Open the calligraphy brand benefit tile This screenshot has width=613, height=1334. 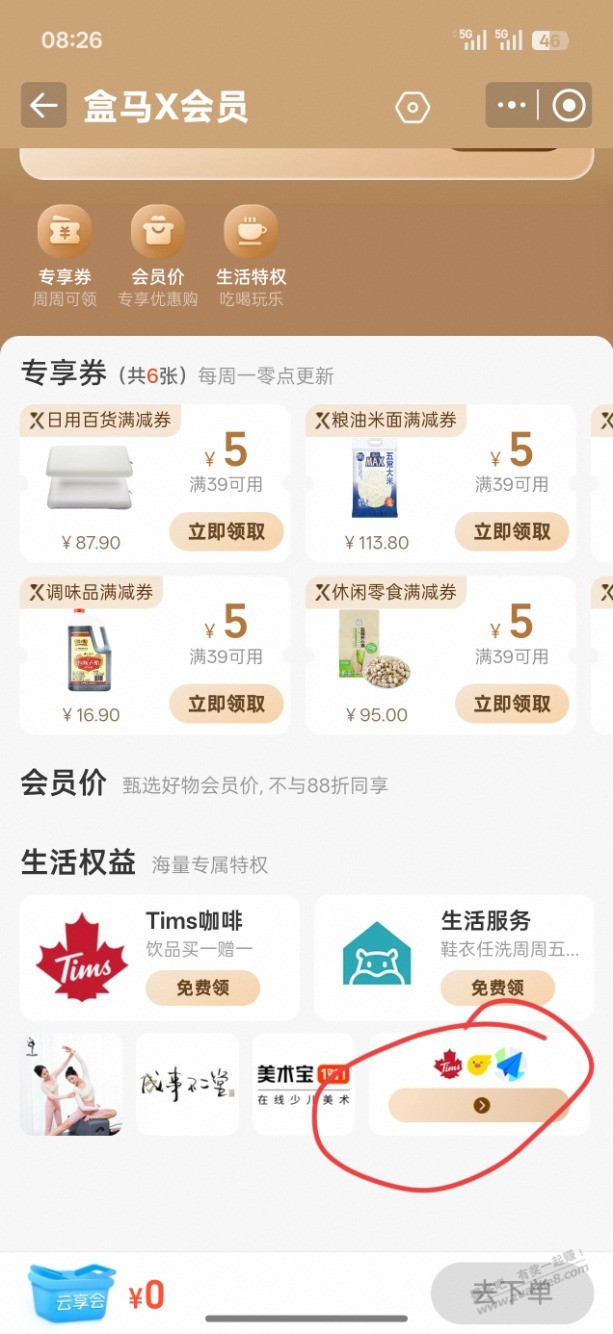pyautogui.click(x=187, y=1084)
